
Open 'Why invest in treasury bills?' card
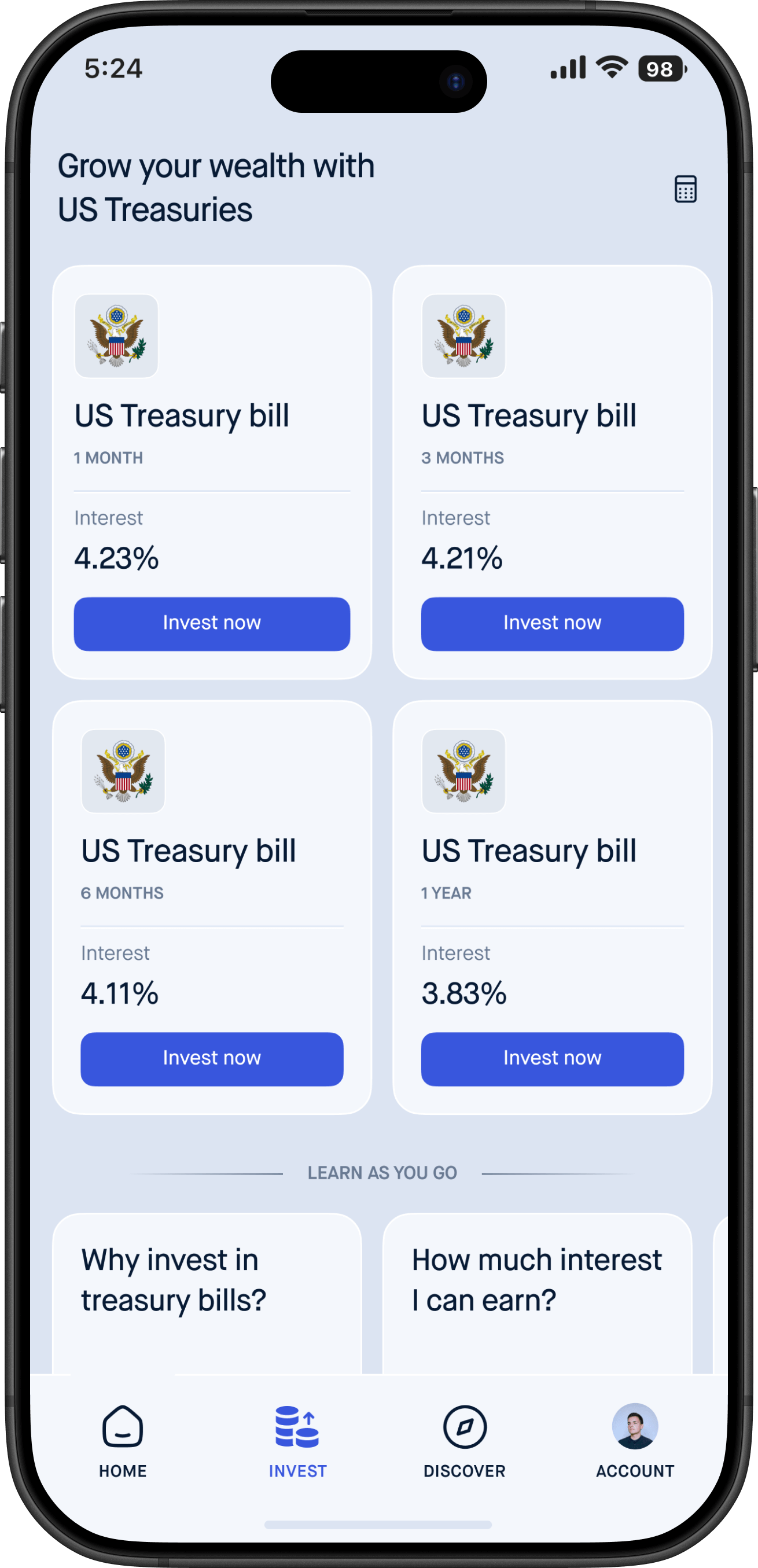(x=207, y=1290)
